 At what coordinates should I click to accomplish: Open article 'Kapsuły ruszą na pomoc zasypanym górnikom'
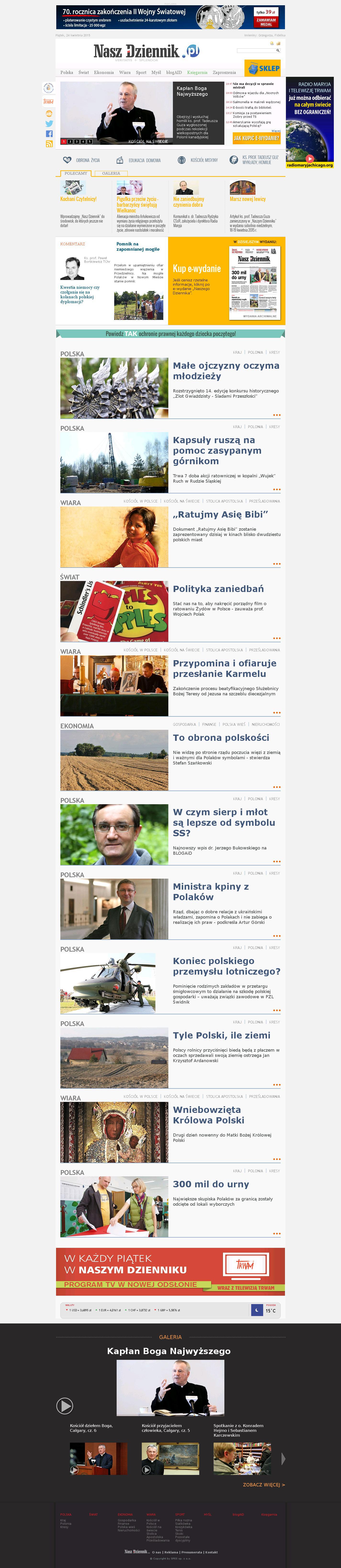click(x=217, y=450)
